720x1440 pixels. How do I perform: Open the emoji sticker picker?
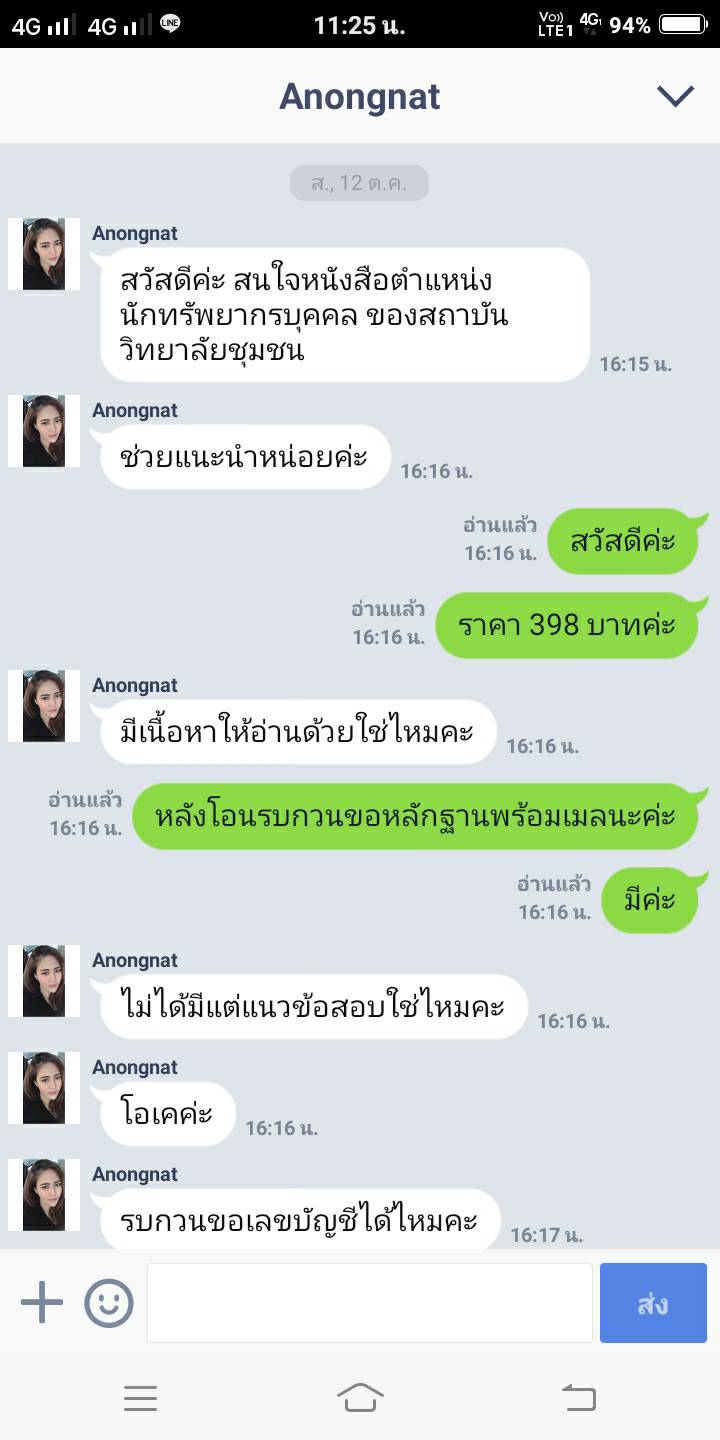point(109,1303)
